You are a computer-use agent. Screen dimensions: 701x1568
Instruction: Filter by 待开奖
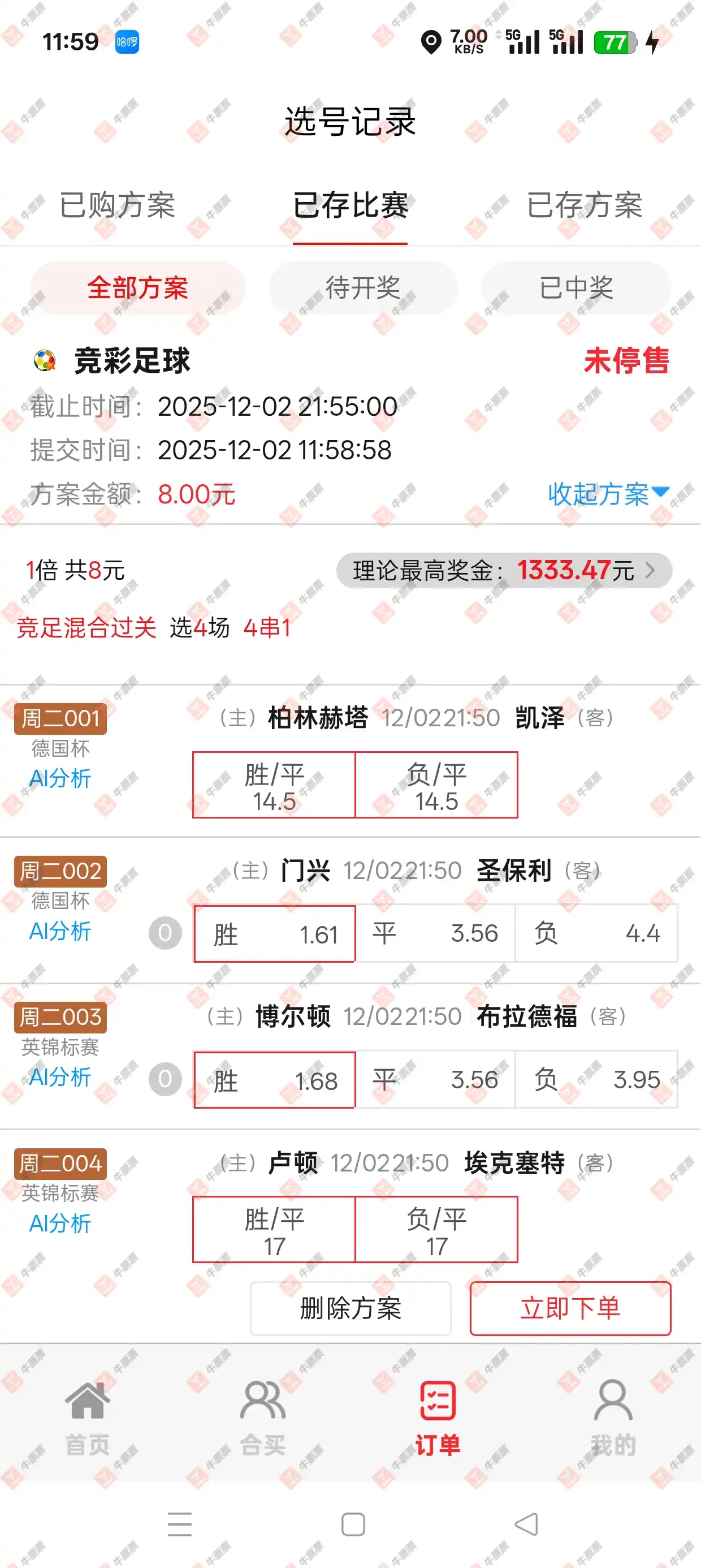363,288
